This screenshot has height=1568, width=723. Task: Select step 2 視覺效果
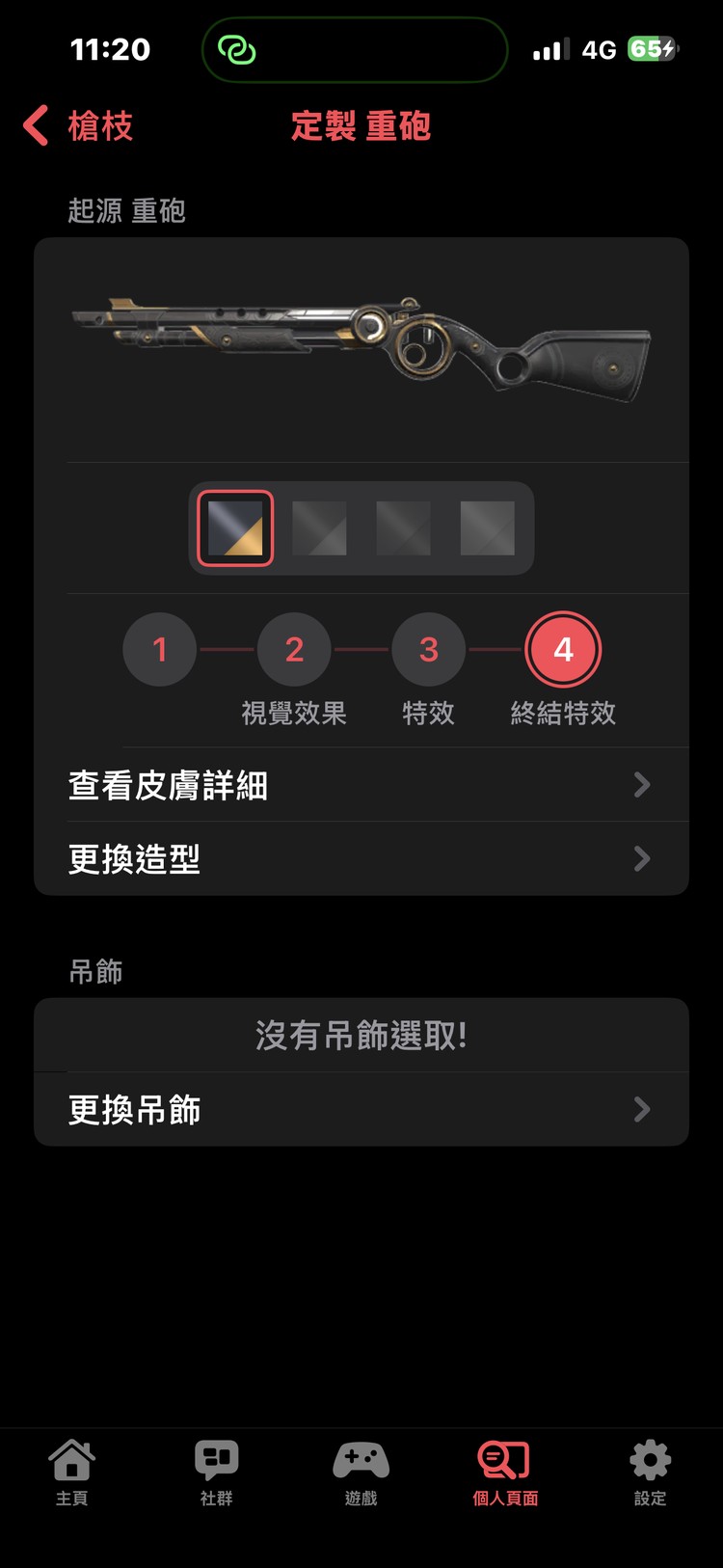pyautogui.click(x=294, y=649)
